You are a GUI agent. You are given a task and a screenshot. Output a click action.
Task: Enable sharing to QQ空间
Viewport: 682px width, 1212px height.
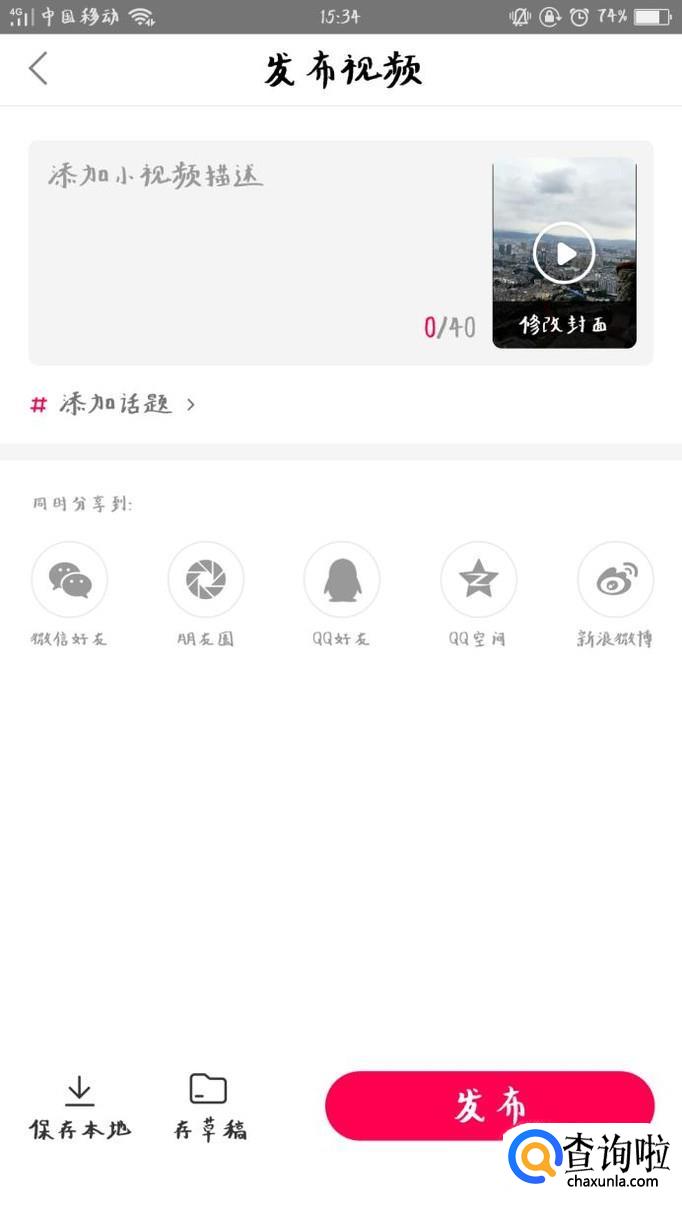point(478,580)
